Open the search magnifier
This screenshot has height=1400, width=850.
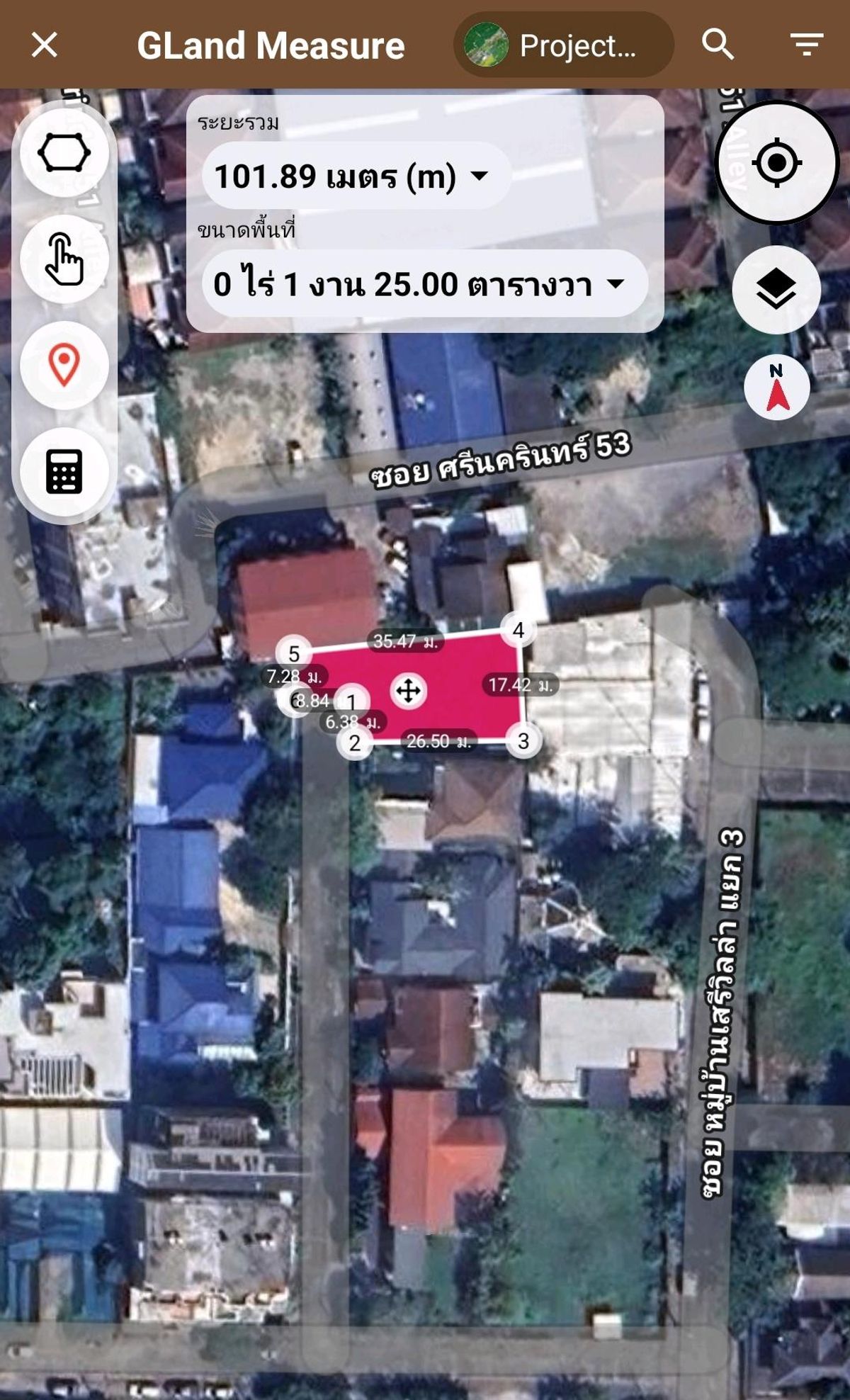(x=718, y=45)
